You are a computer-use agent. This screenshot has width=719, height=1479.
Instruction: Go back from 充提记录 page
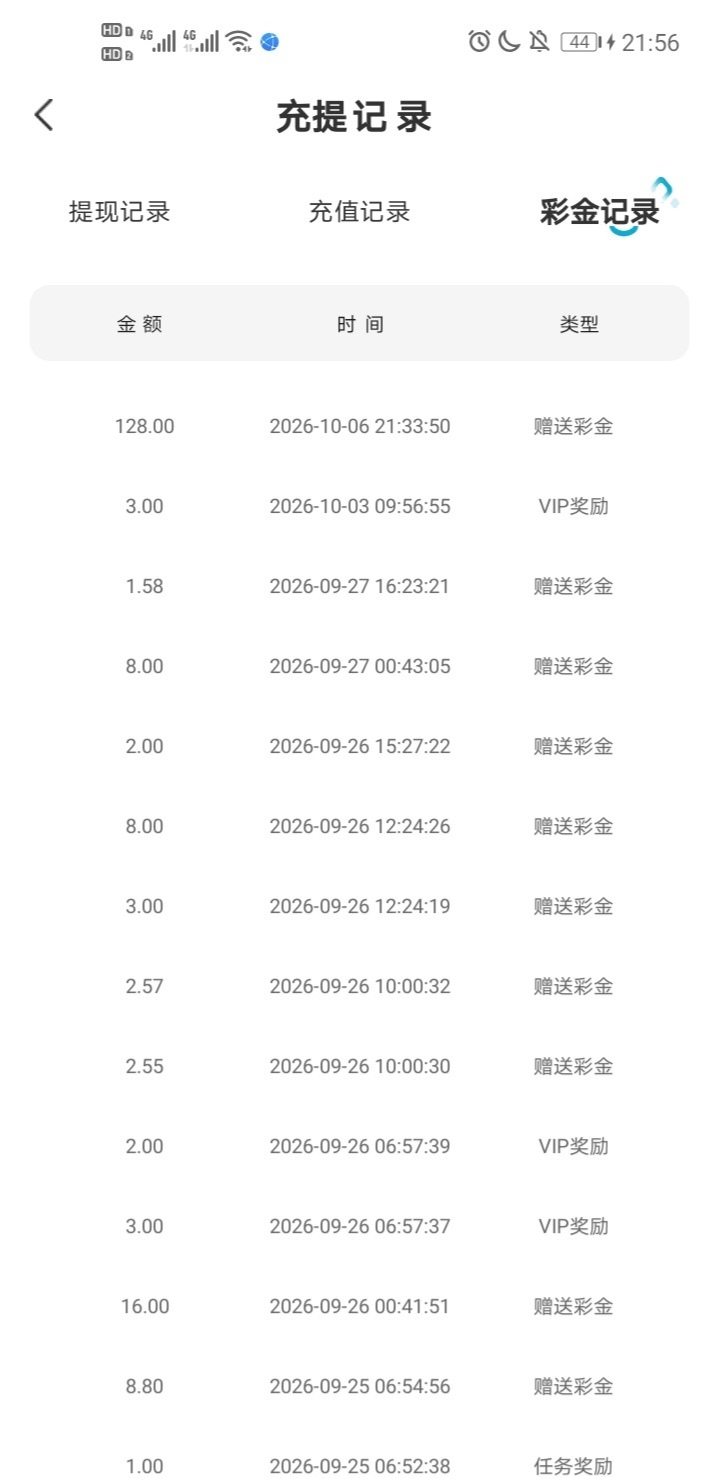44,116
